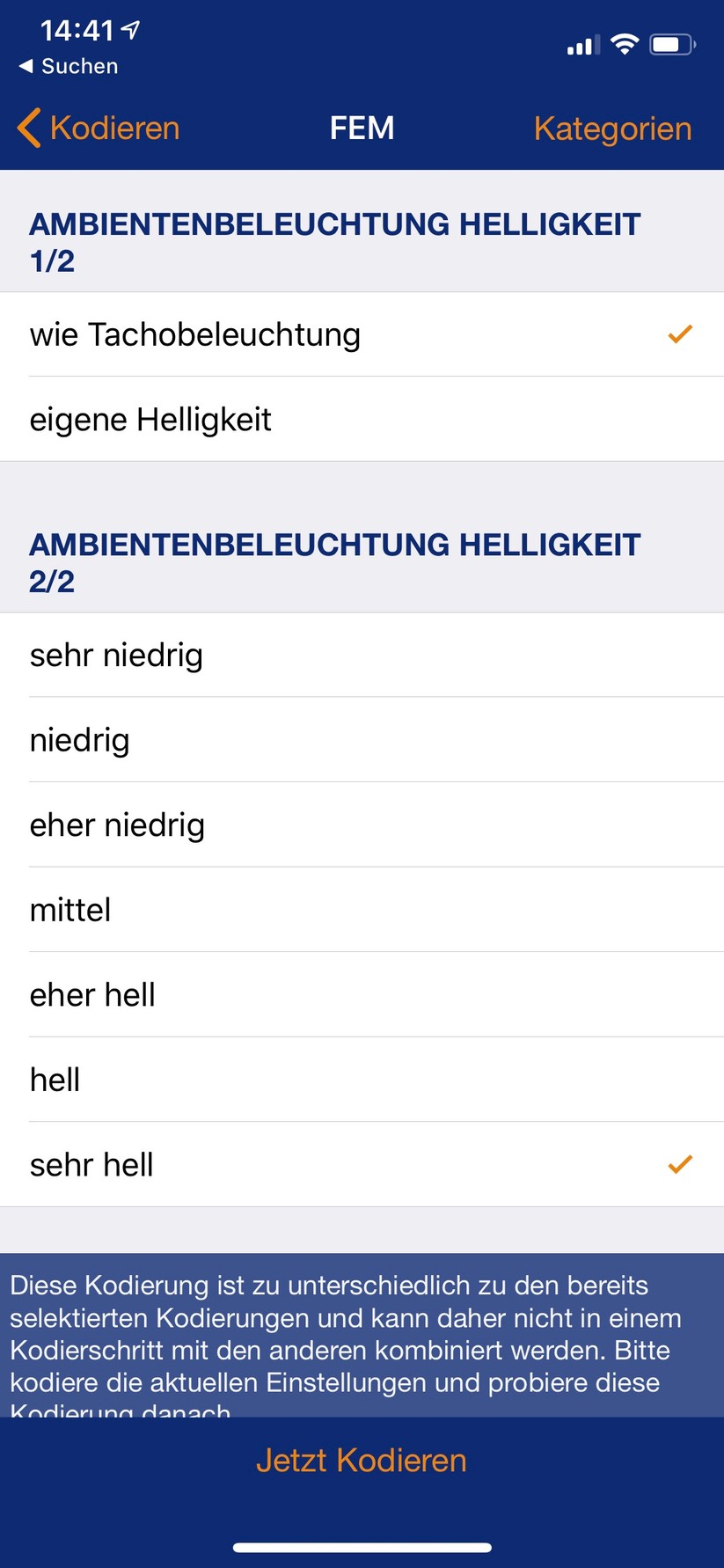The image size is (724, 1568).
Task: Start coding with Jetzt Kodieren
Action: [362, 1461]
